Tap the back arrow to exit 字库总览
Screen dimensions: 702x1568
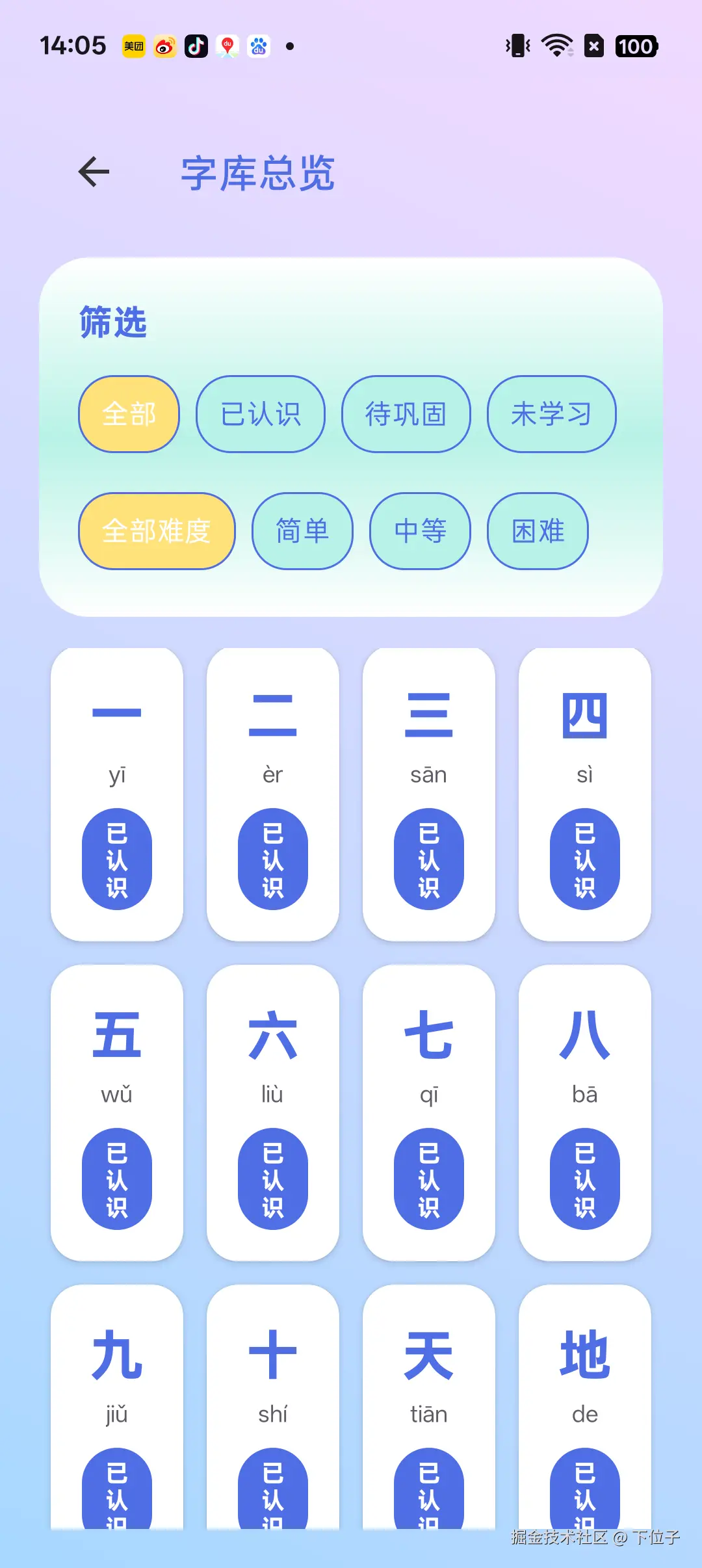[93, 172]
